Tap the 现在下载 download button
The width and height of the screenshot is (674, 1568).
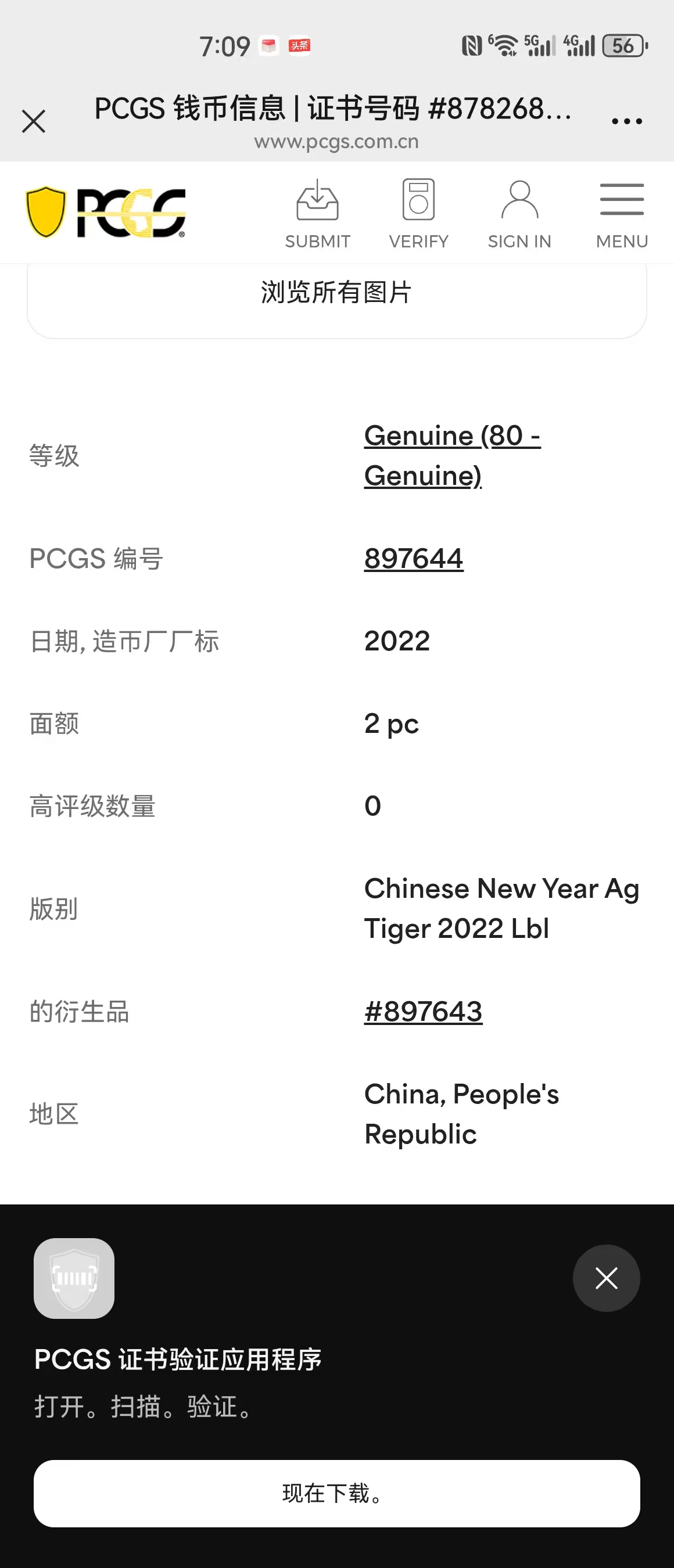tap(336, 1493)
